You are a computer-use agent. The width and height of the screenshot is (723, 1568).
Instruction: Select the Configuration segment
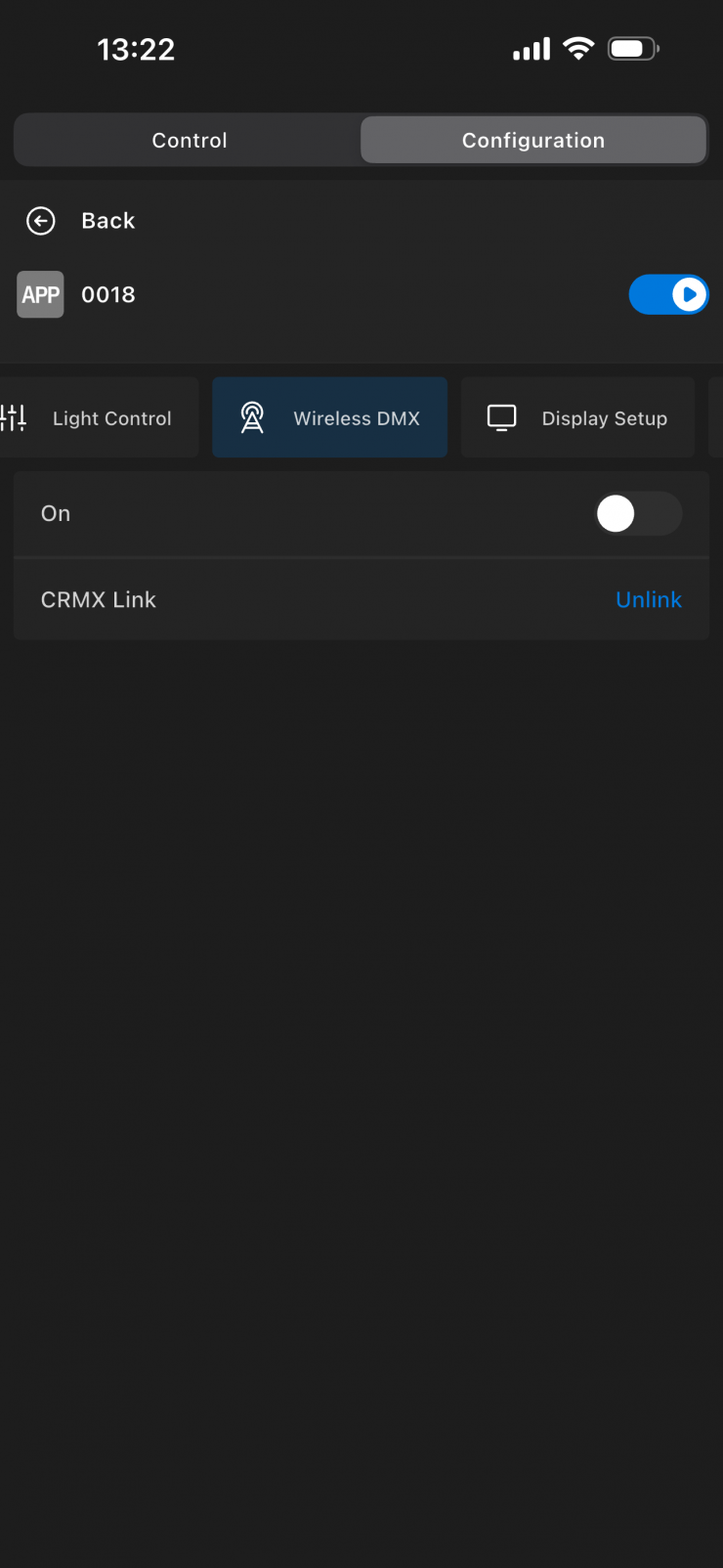click(533, 140)
